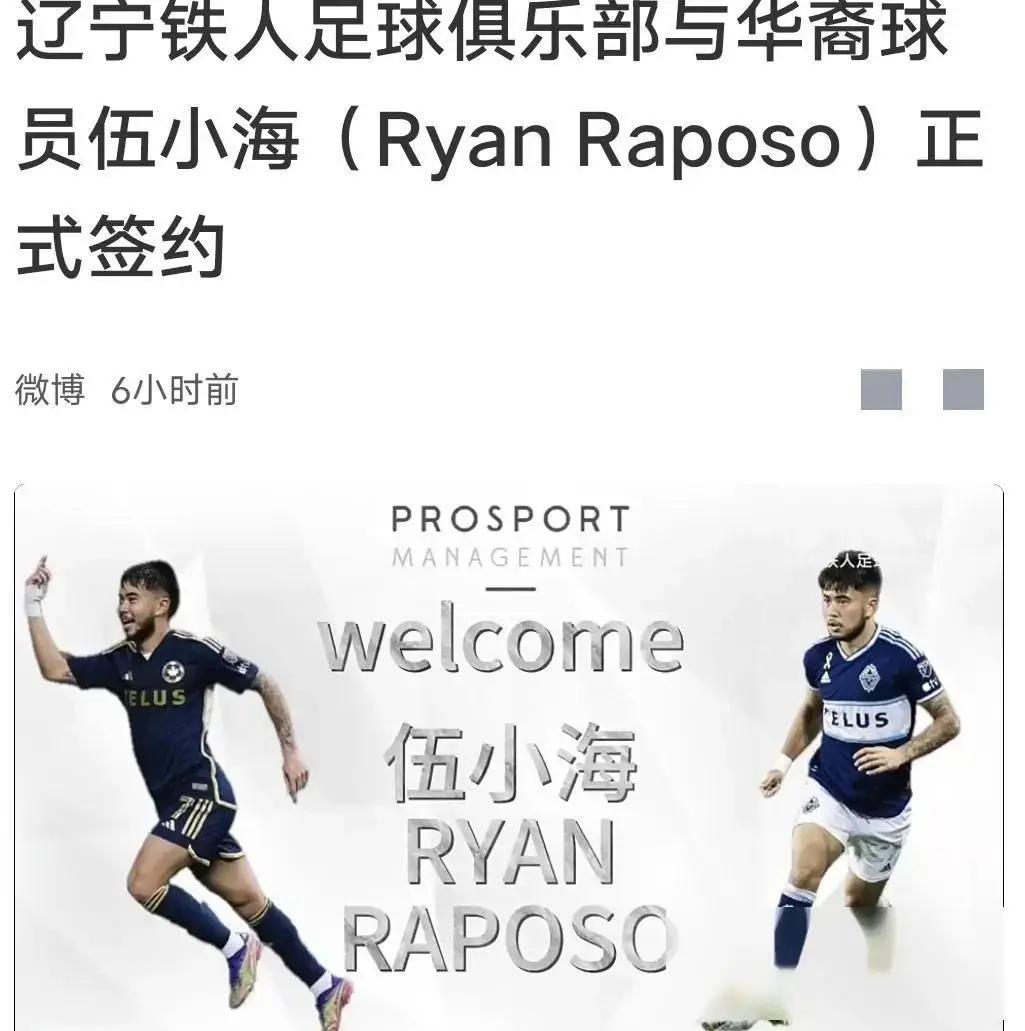Tap the left gray square icon beside timestamp
This screenshot has width=1025, height=1031.
(x=881, y=390)
